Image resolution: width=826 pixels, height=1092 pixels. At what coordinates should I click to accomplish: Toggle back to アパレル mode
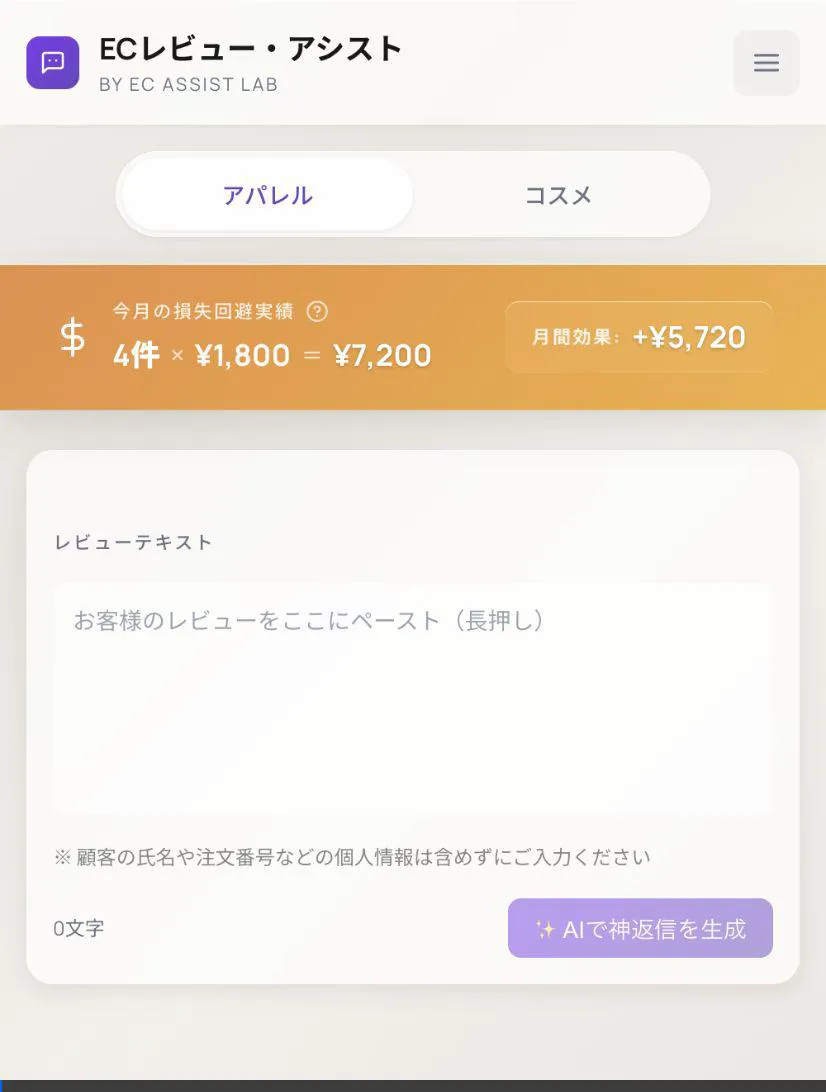pyautogui.click(x=266, y=195)
